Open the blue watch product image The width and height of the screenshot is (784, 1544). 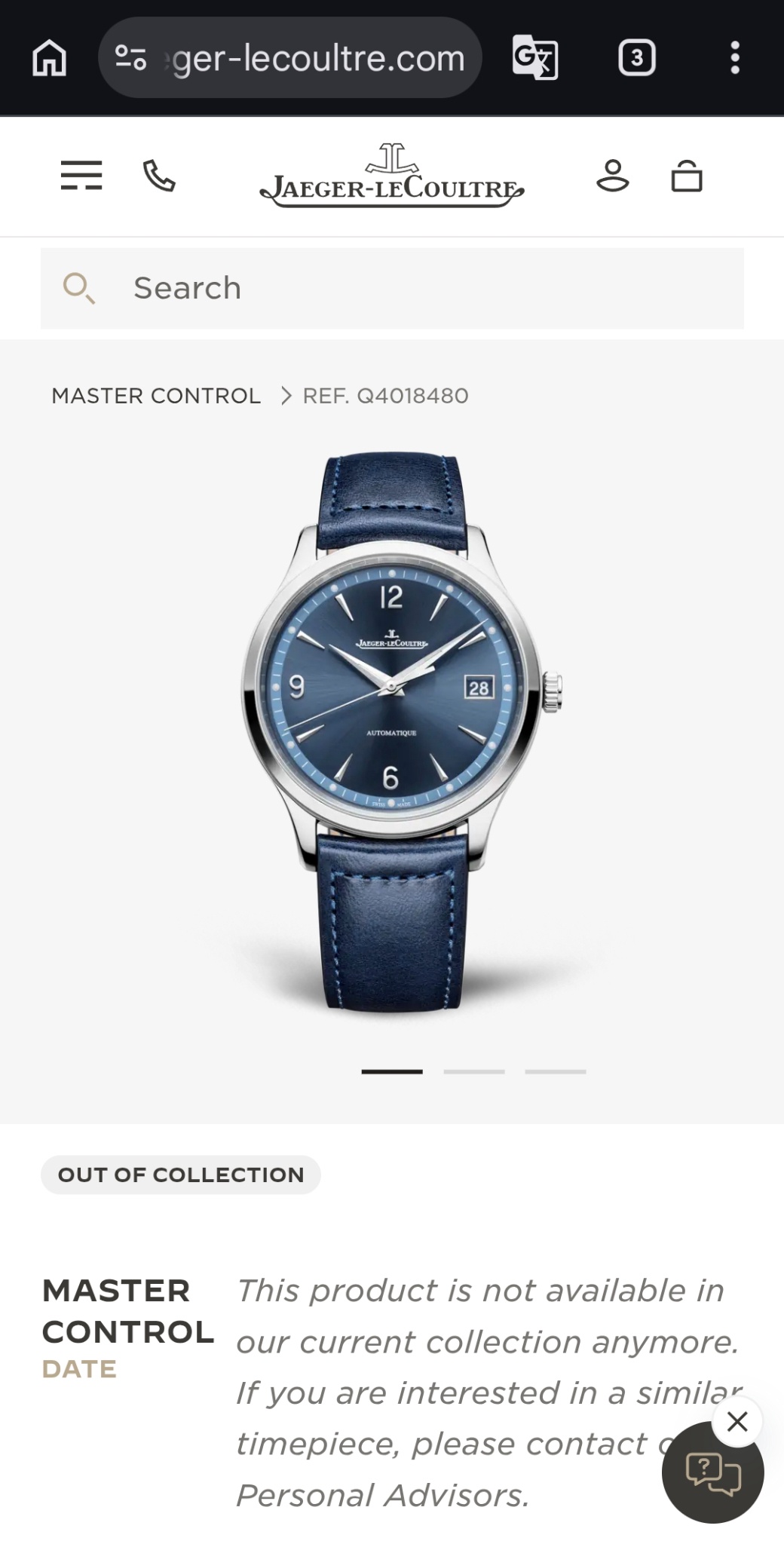point(392,731)
